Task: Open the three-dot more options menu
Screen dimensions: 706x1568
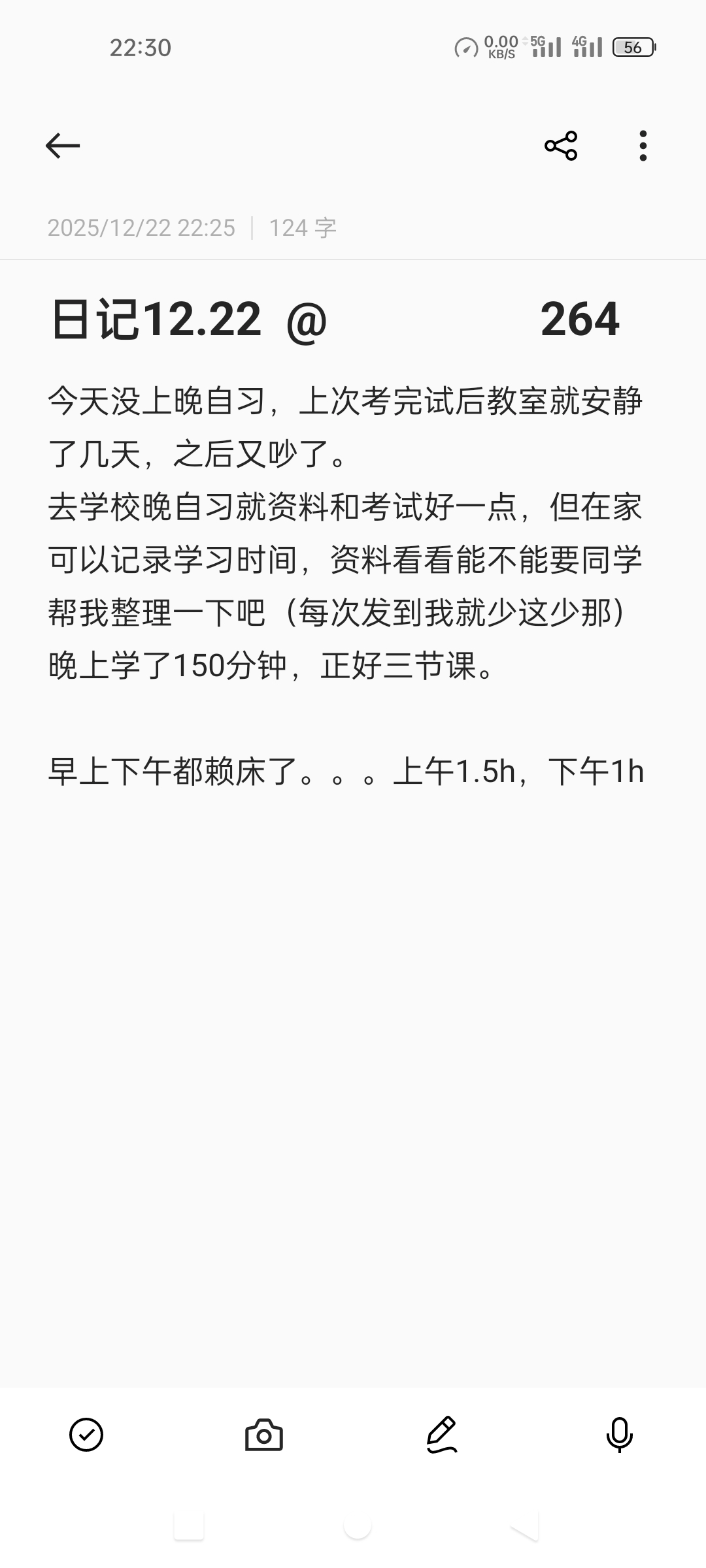Action: point(643,146)
